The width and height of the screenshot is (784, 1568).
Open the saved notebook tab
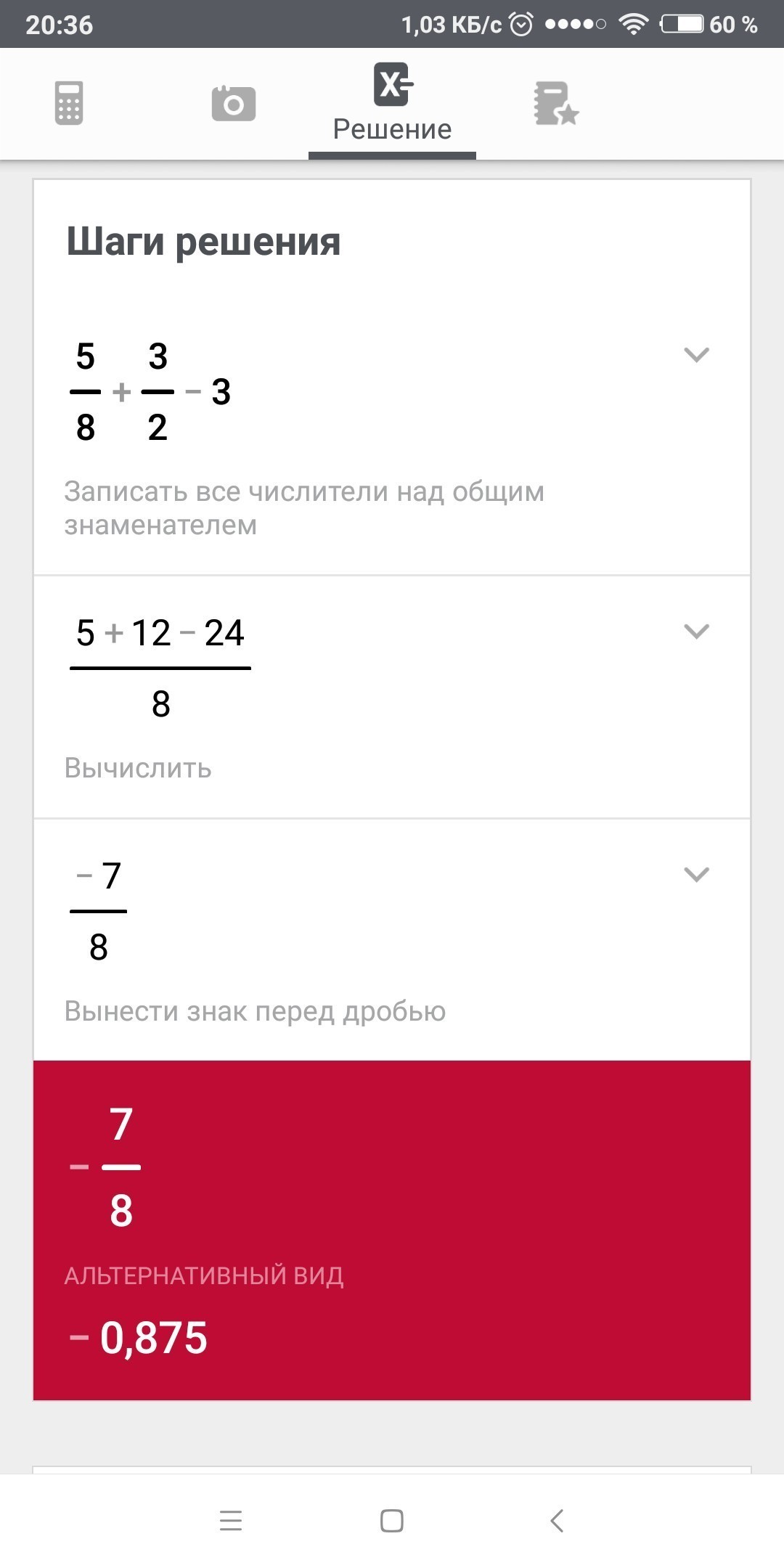(556, 103)
